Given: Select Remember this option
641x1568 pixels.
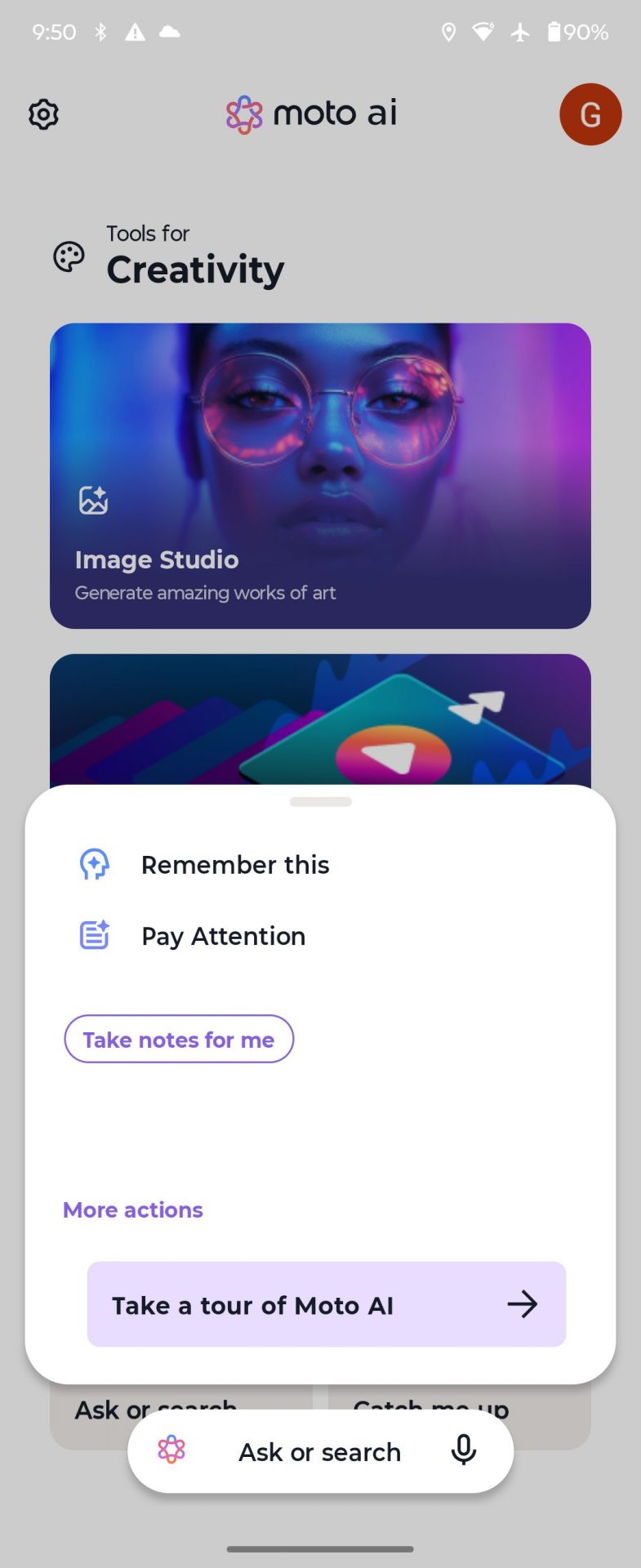Looking at the screenshot, I should click(x=235, y=864).
